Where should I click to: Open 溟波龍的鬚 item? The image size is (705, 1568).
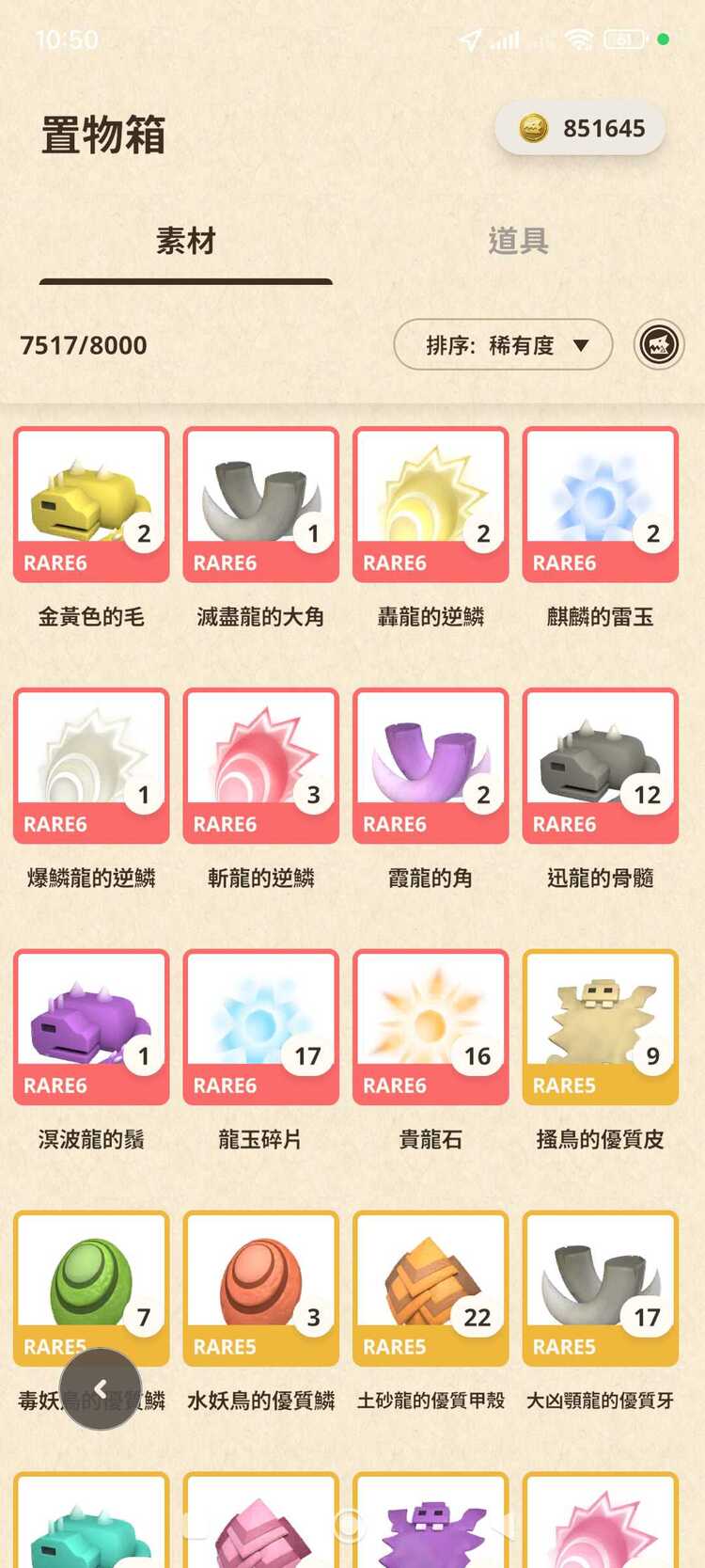[91, 1027]
